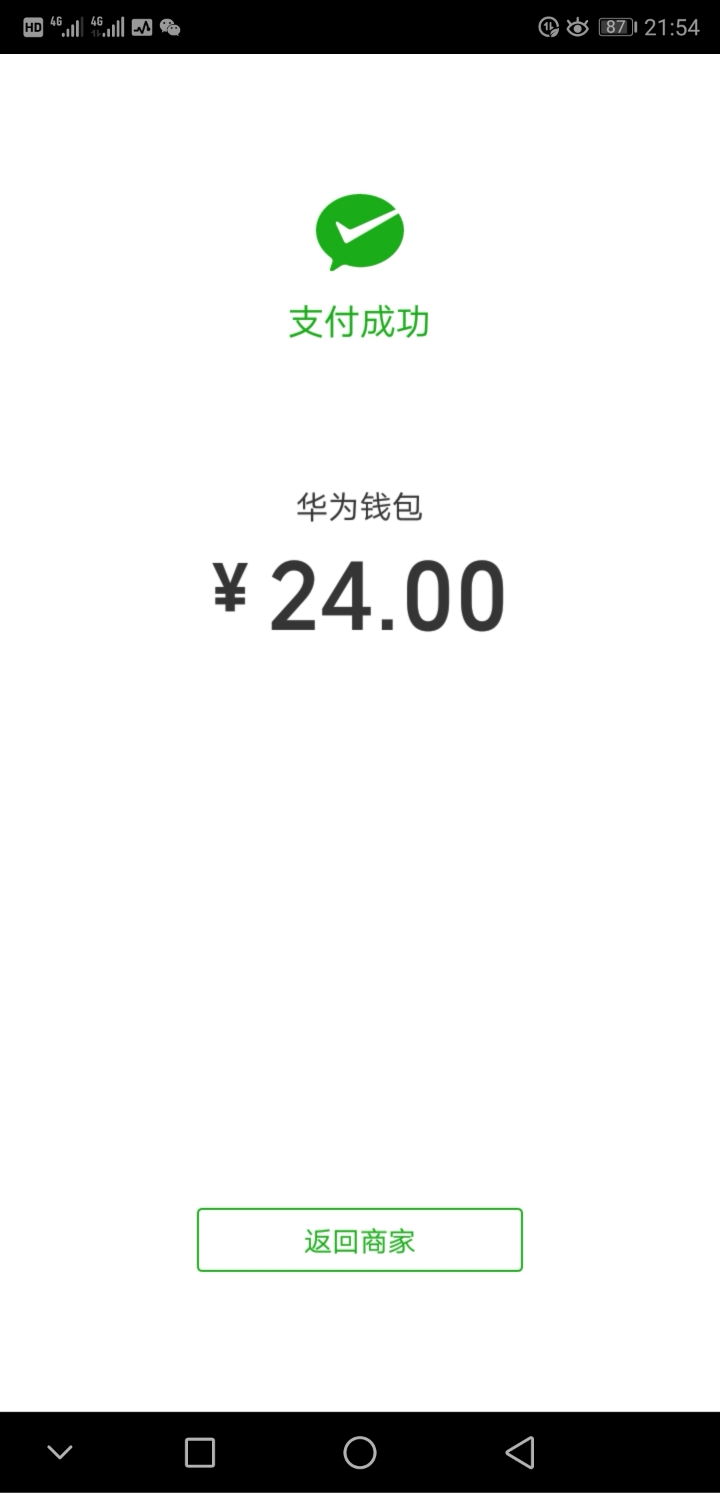The image size is (720, 1493).
Task: Click the first SIM 4G signal icon
Action: pyautogui.click(x=65, y=27)
